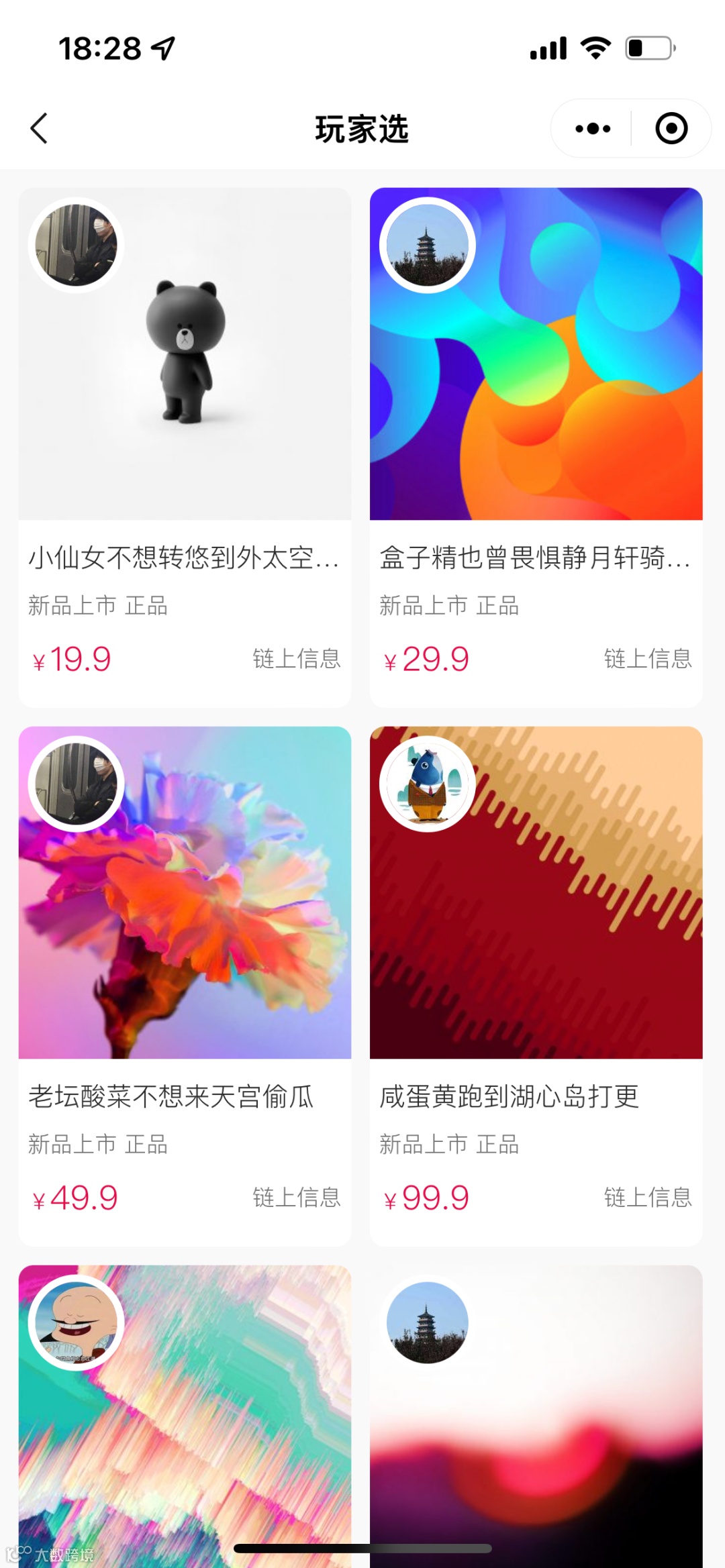Image resolution: width=725 pixels, height=1568 pixels.
Task: Tap the back arrow to leave 玩家选
Action: click(x=39, y=128)
